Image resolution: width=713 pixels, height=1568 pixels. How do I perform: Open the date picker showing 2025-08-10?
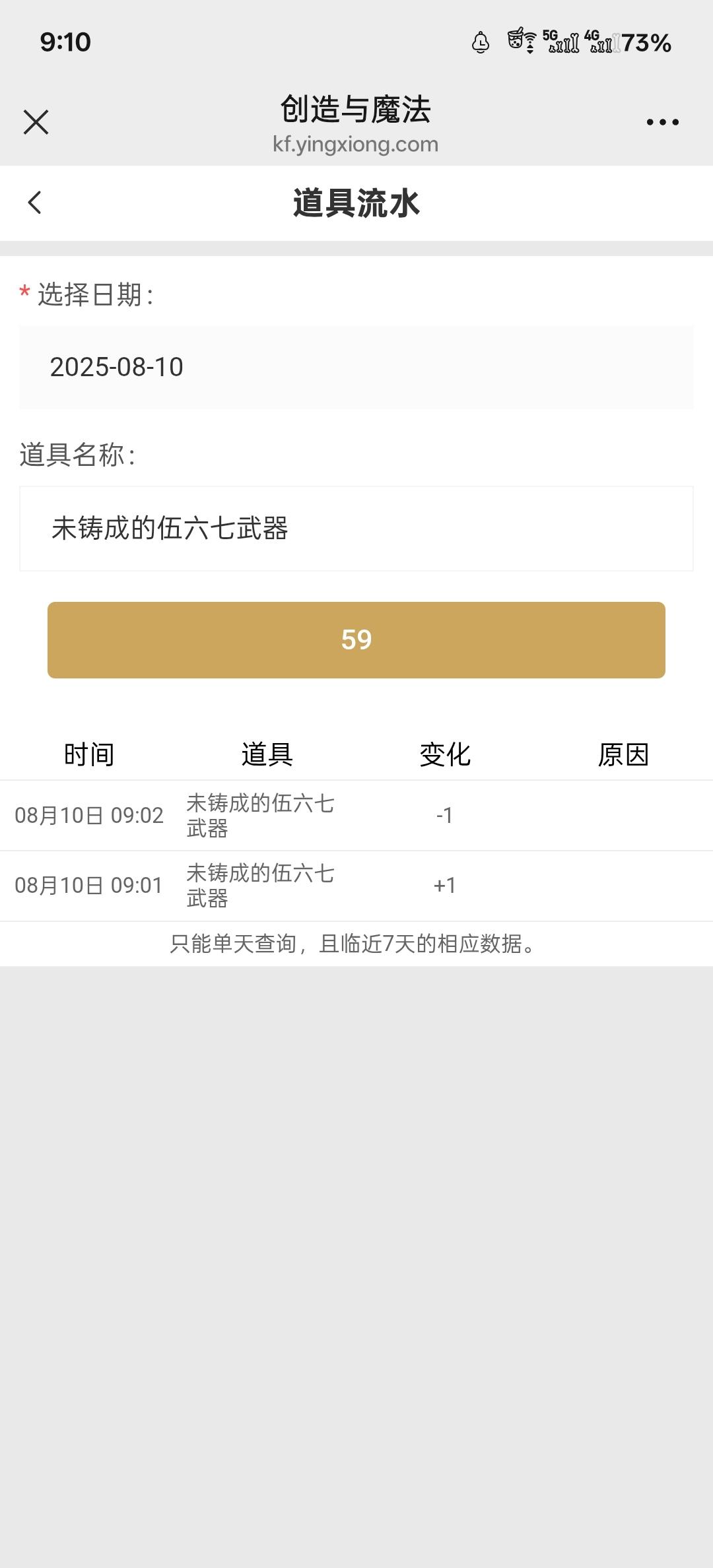(x=356, y=367)
